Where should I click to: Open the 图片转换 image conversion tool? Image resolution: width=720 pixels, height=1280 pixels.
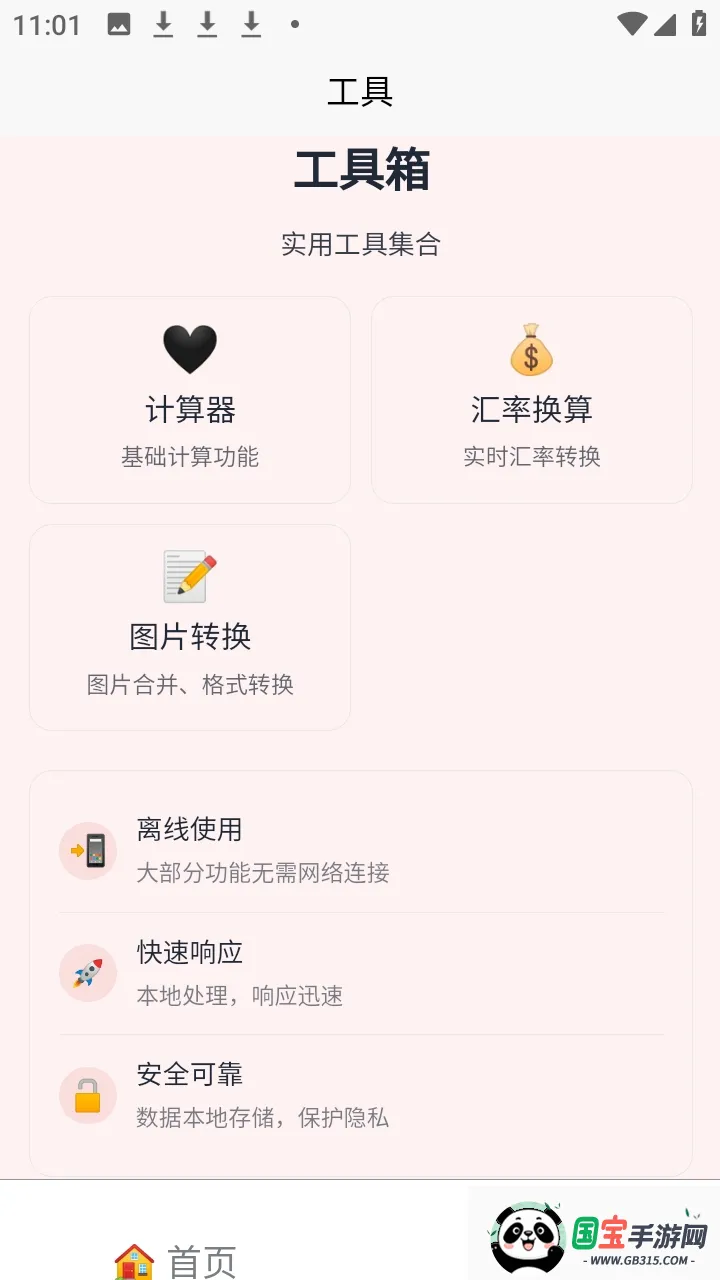(190, 626)
